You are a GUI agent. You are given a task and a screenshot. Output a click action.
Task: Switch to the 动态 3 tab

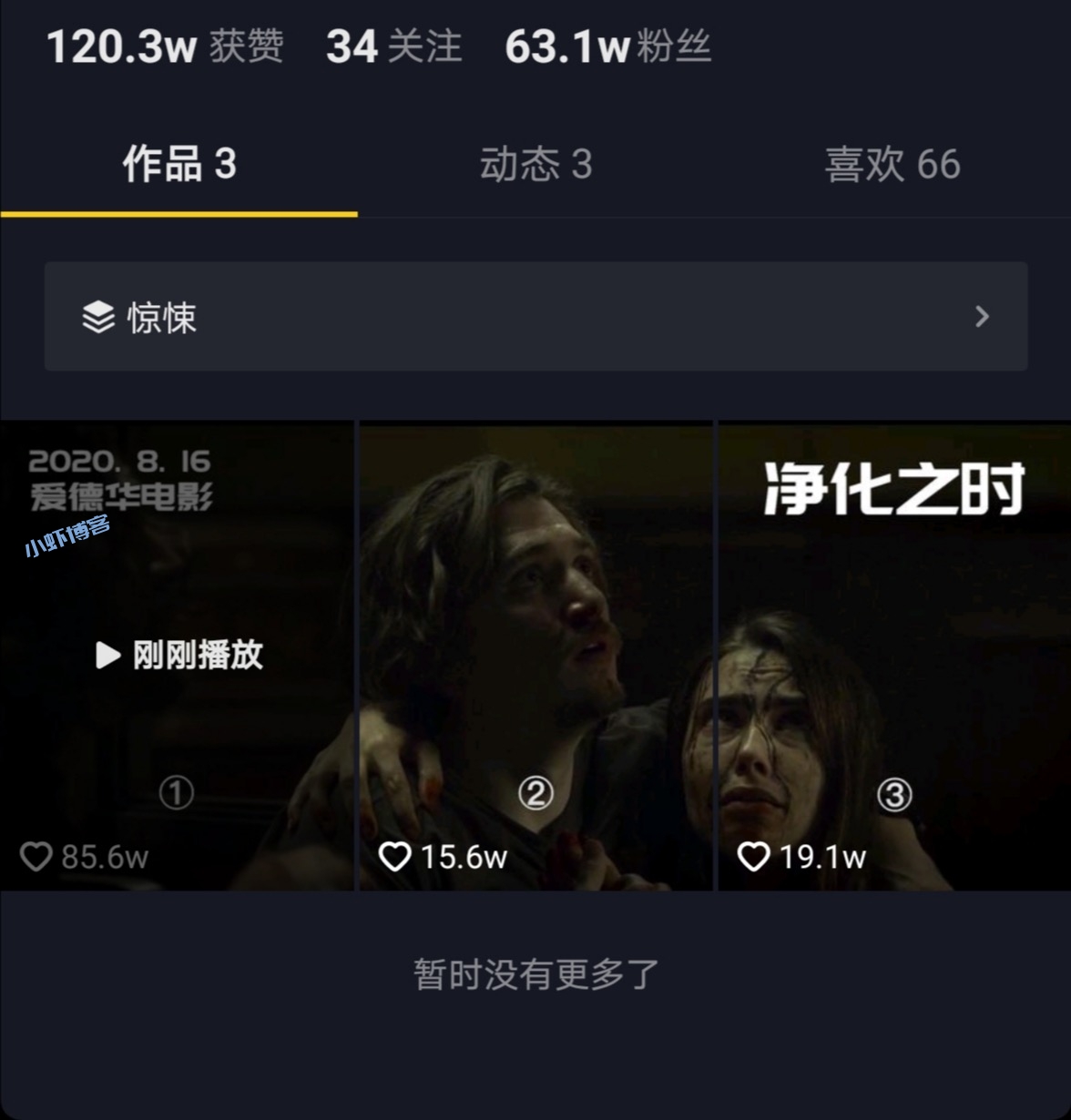pyautogui.click(x=536, y=165)
